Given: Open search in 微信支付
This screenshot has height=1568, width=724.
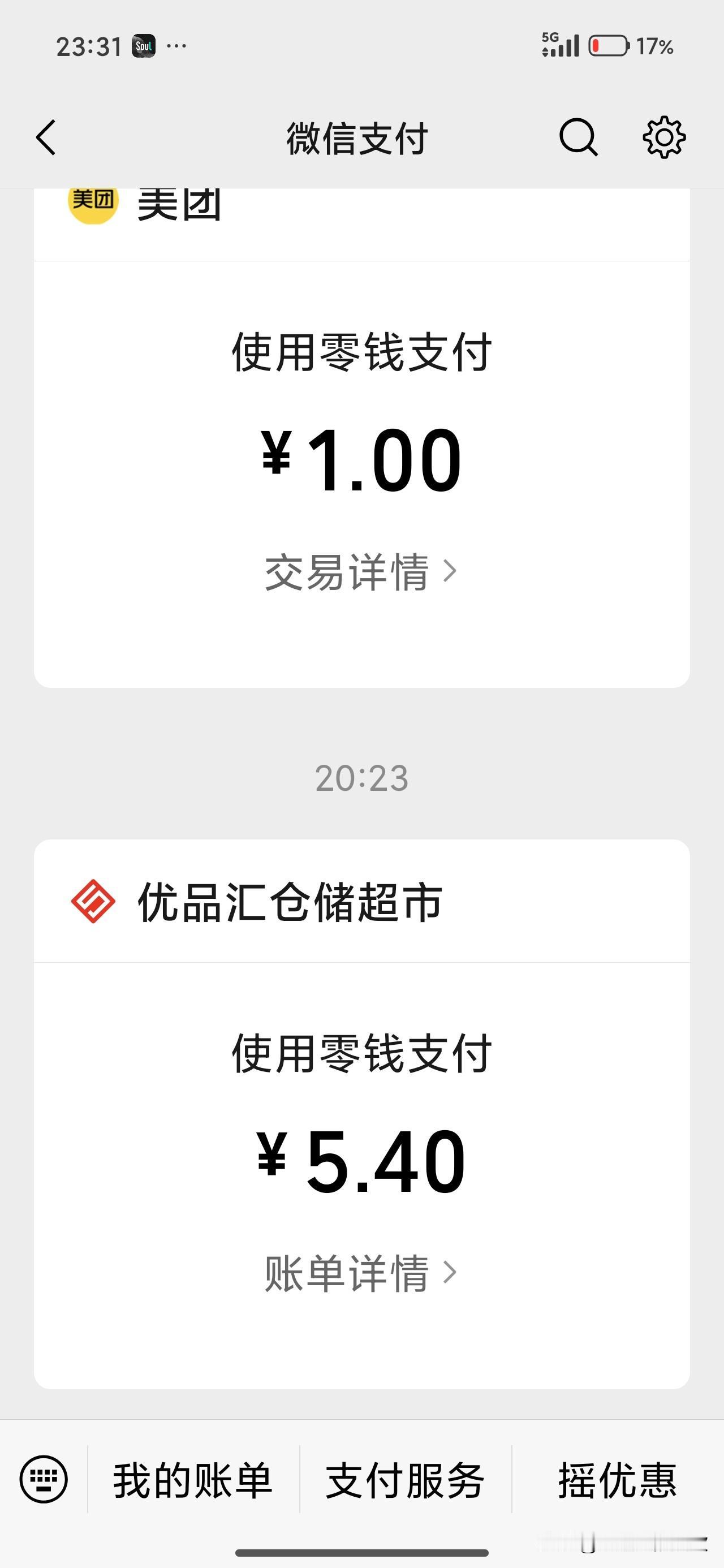Looking at the screenshot, I should 579,137.
